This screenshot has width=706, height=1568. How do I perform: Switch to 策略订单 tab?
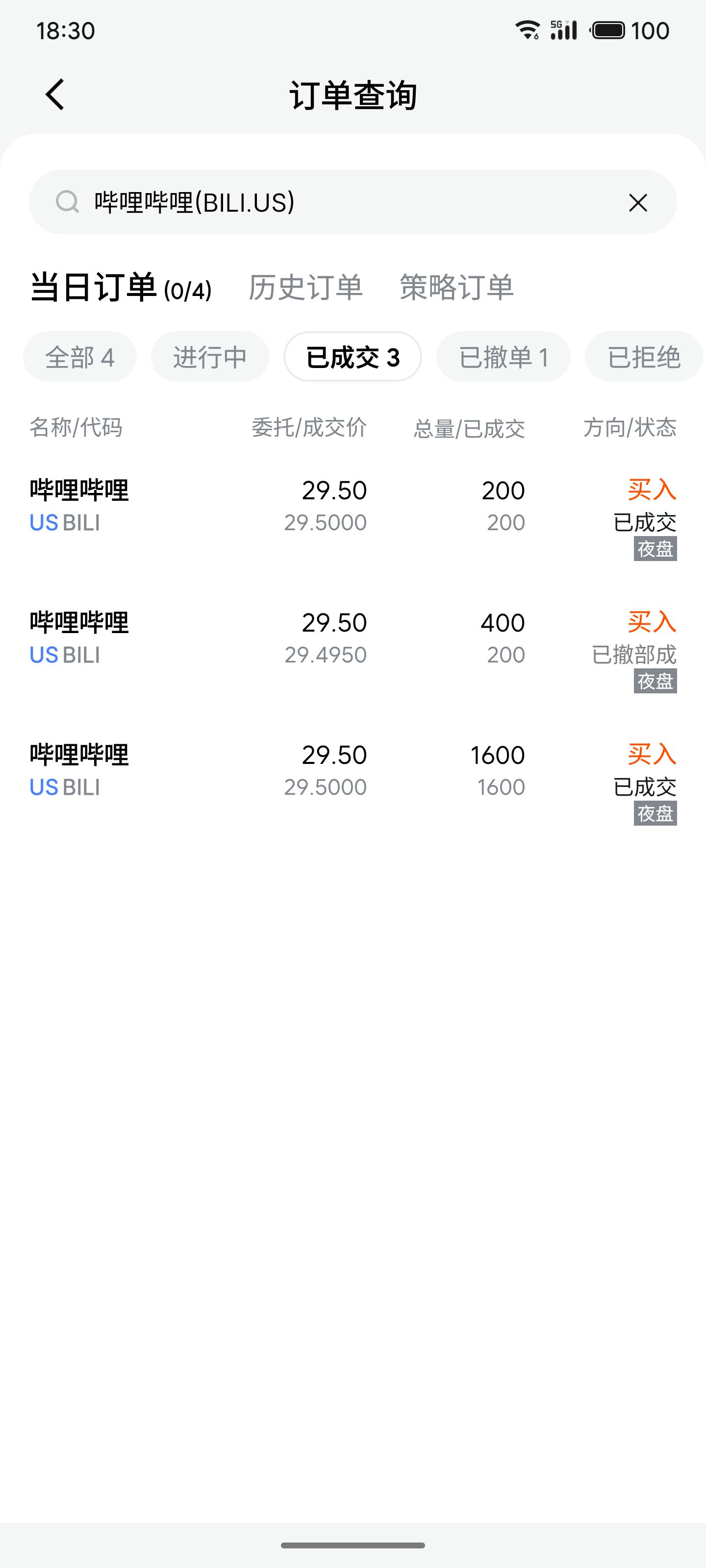[x=456, y=287]
